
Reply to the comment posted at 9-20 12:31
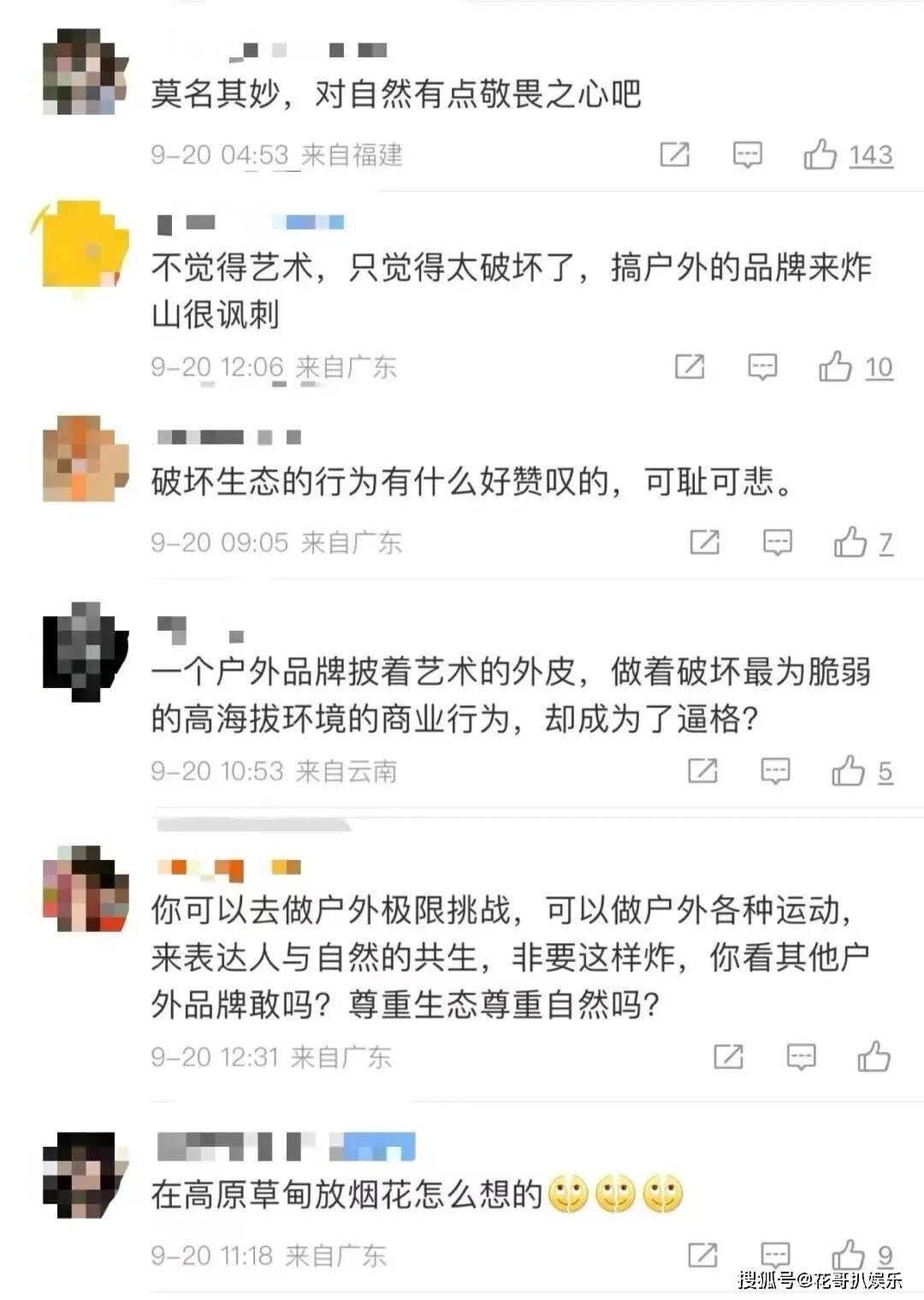point(801,1056)
